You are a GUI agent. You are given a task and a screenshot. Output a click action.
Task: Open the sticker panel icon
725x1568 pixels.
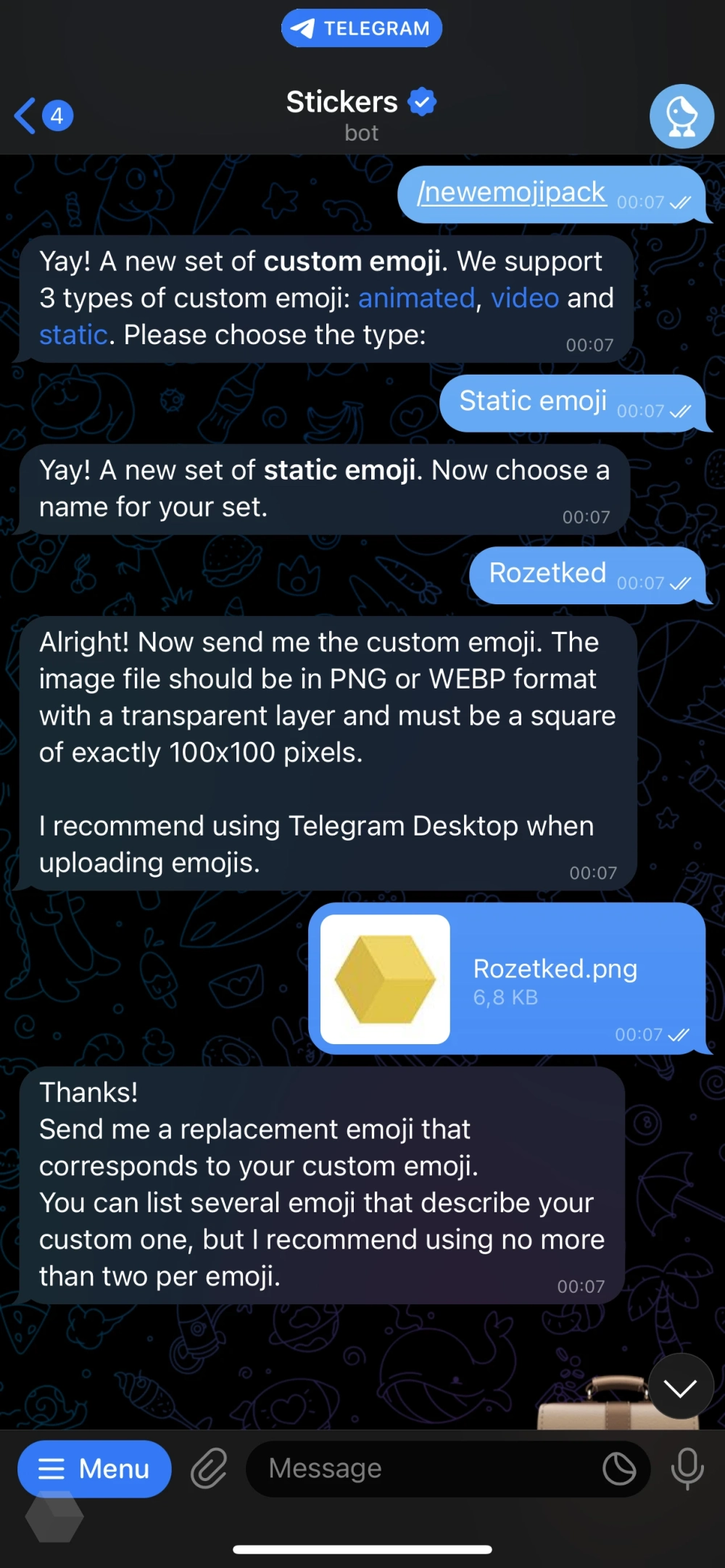pos(619,1469)
